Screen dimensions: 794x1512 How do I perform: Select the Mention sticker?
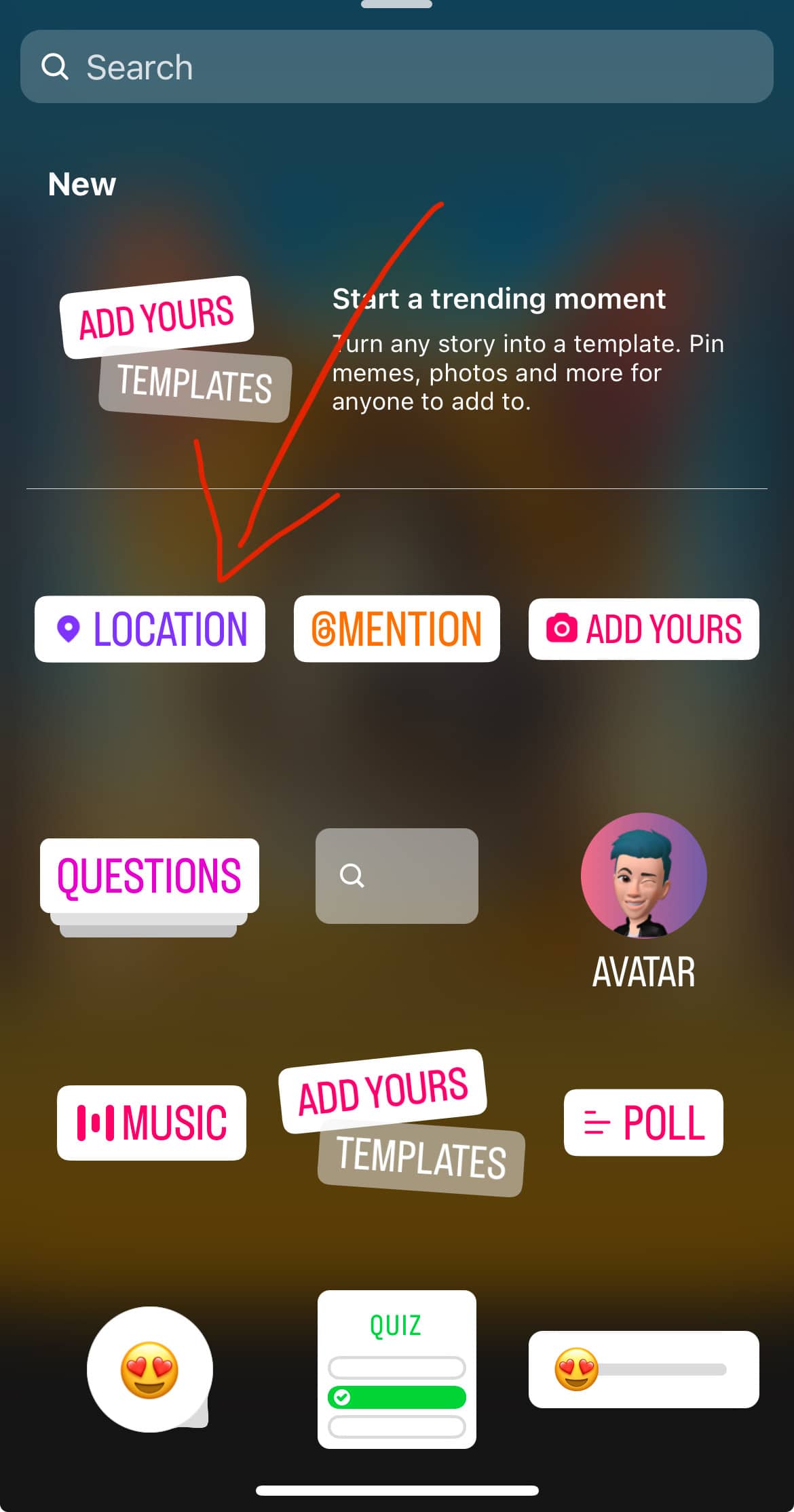coord(396,629)
